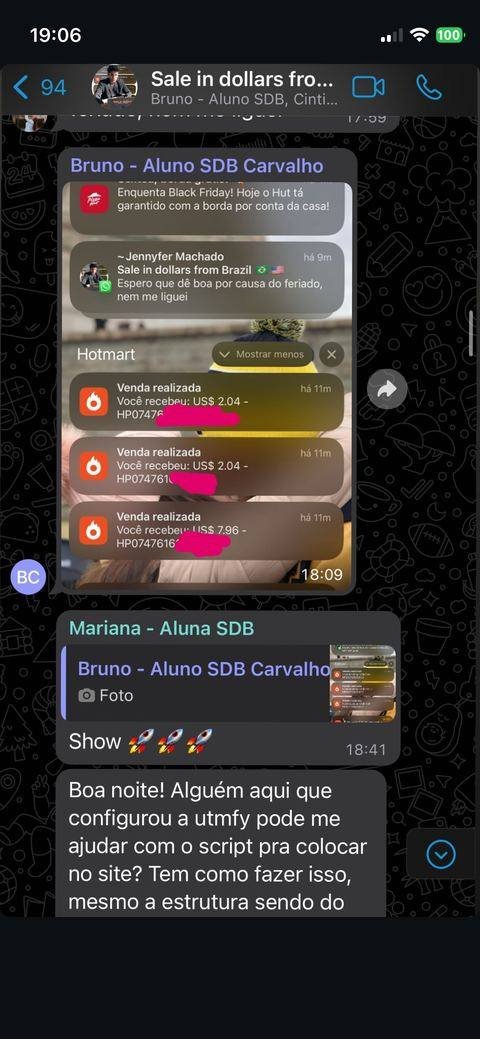Start a voice call with the group
The width and height of the screenshot is (480, 1039).
point(429,87)
